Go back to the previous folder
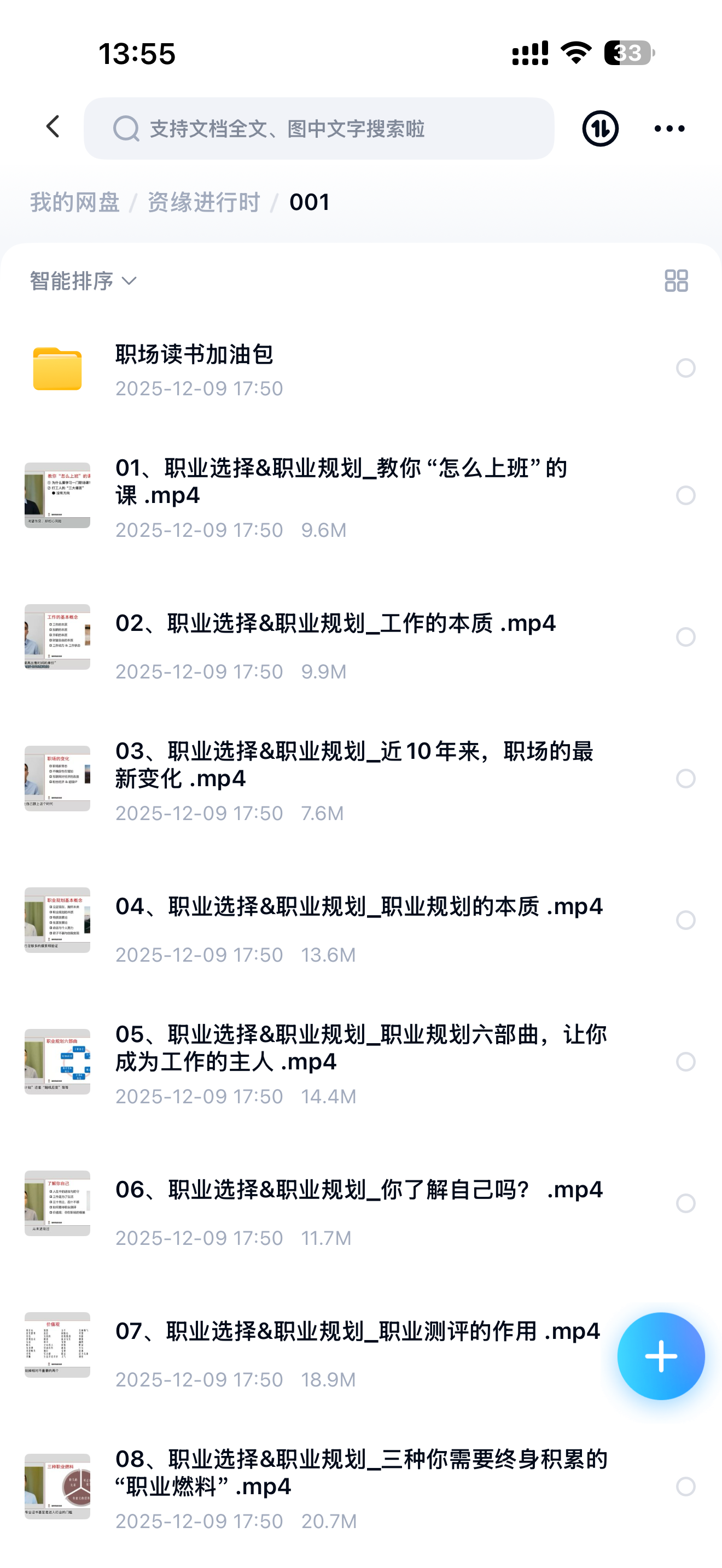 point(54,127)
